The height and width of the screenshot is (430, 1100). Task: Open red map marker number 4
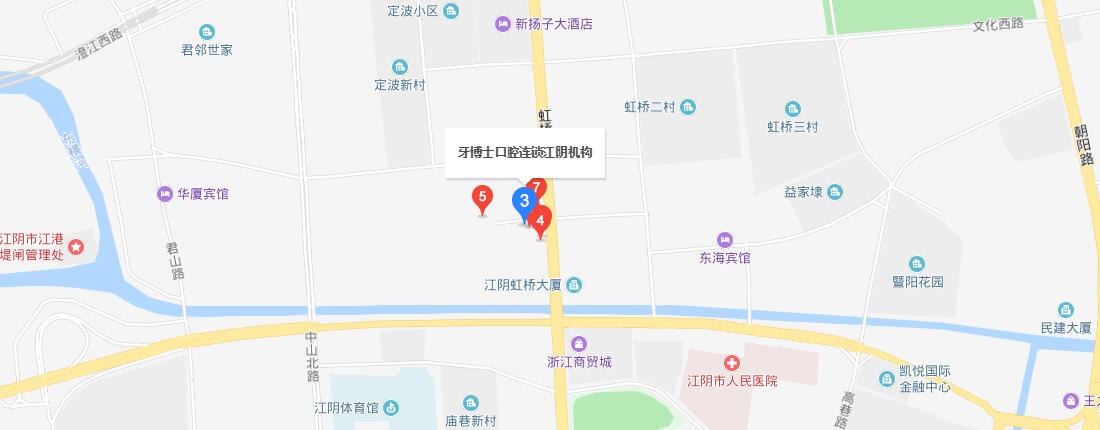click(541, 219)
